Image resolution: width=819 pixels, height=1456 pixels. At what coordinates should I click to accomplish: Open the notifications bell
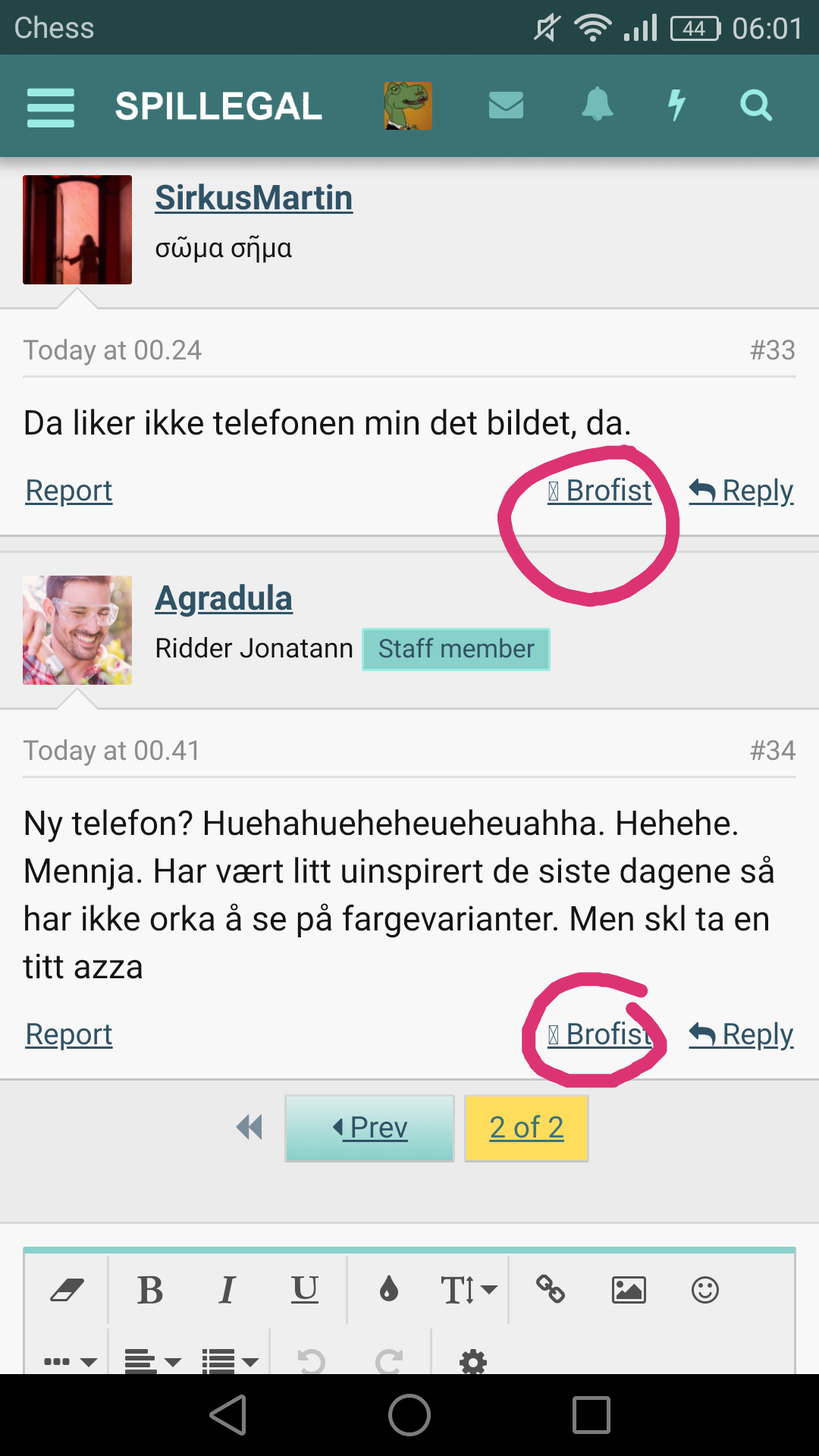pyautogui.click(x=597, y=105)
